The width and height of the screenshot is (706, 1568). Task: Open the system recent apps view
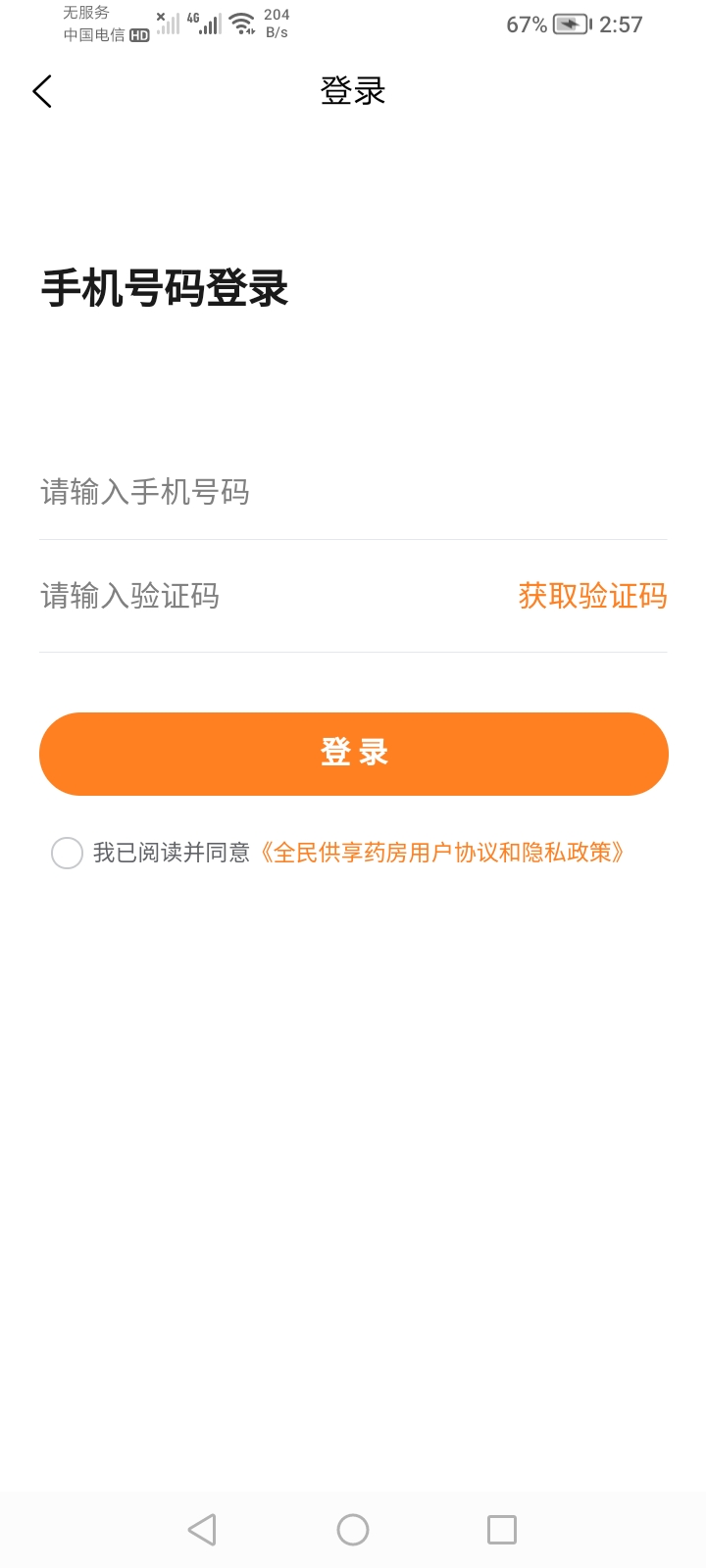(x=502, y=1530)
